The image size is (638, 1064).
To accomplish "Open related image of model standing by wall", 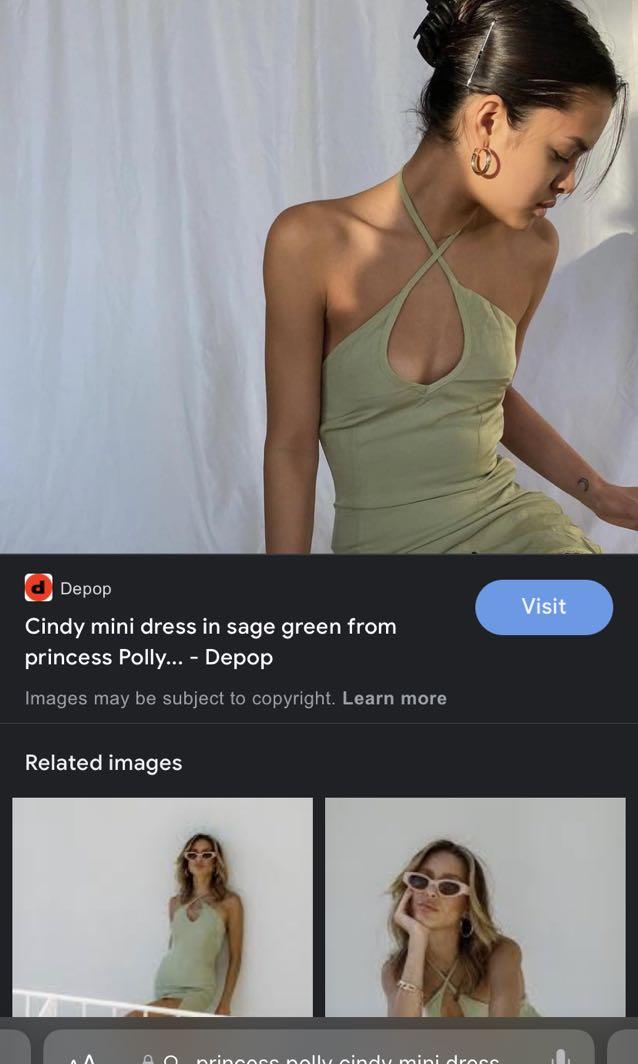I will [162, 907].
